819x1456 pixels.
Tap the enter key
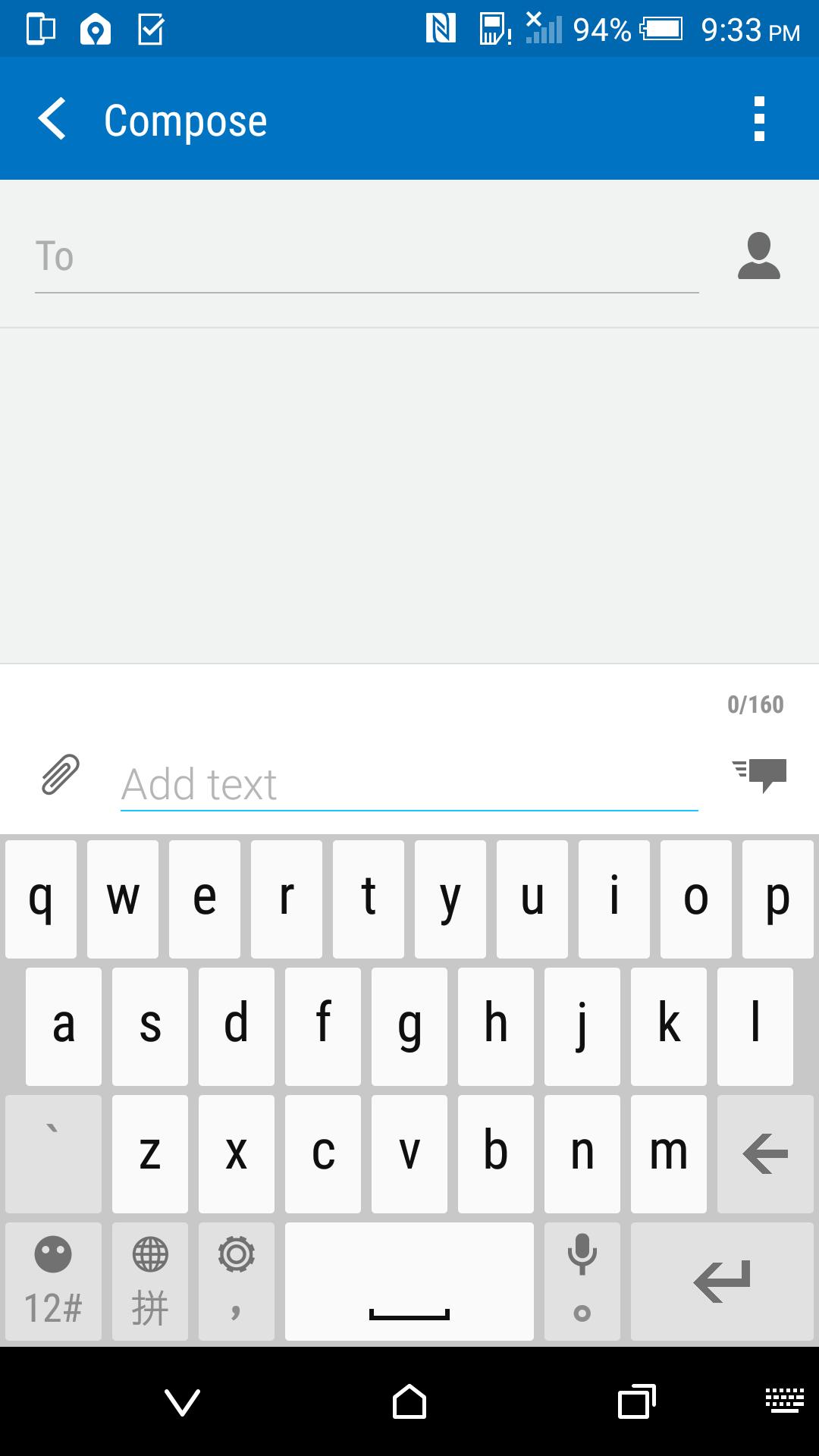[x=722, y=1281]
